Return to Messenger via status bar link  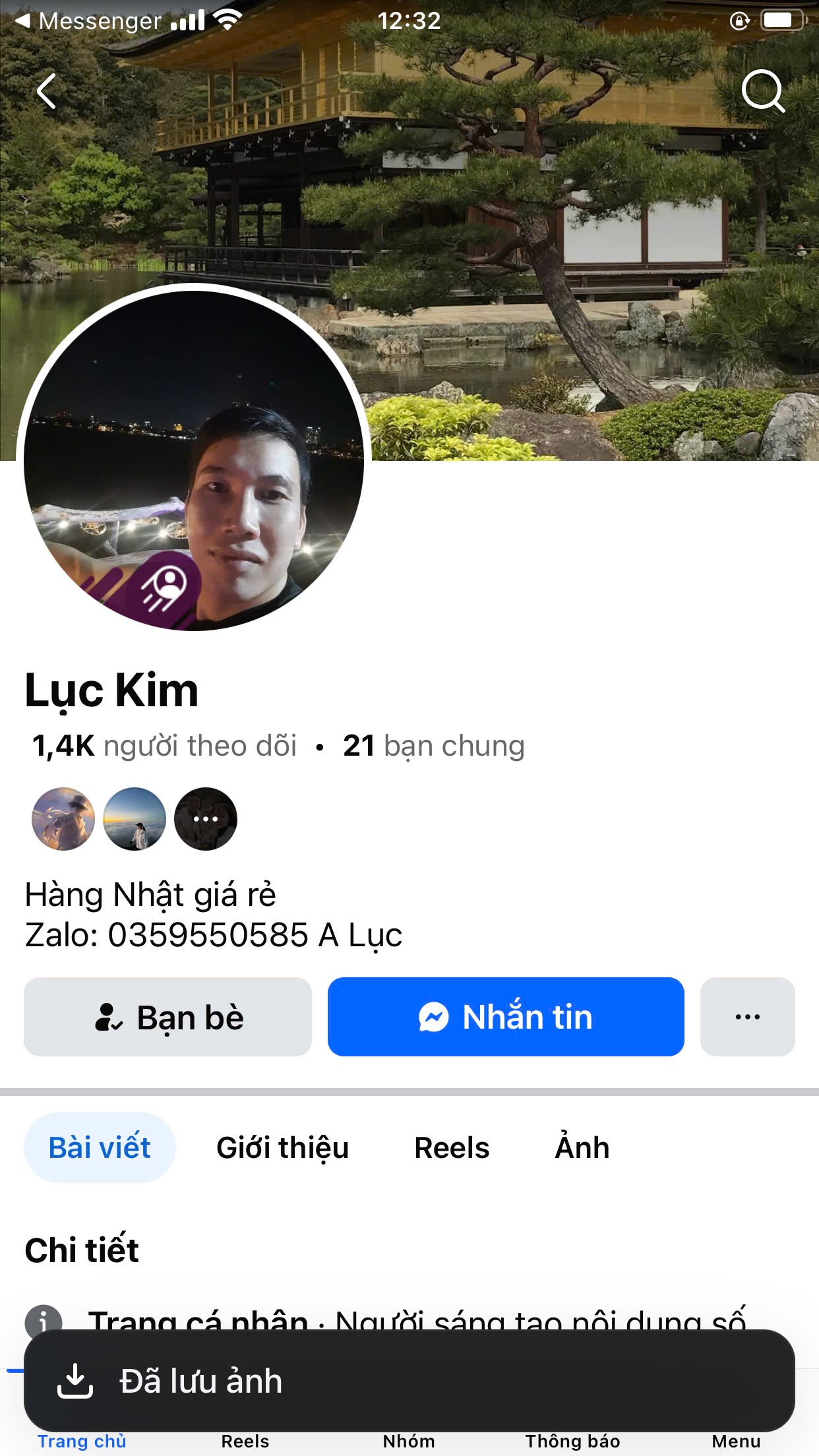pos(89,21)
